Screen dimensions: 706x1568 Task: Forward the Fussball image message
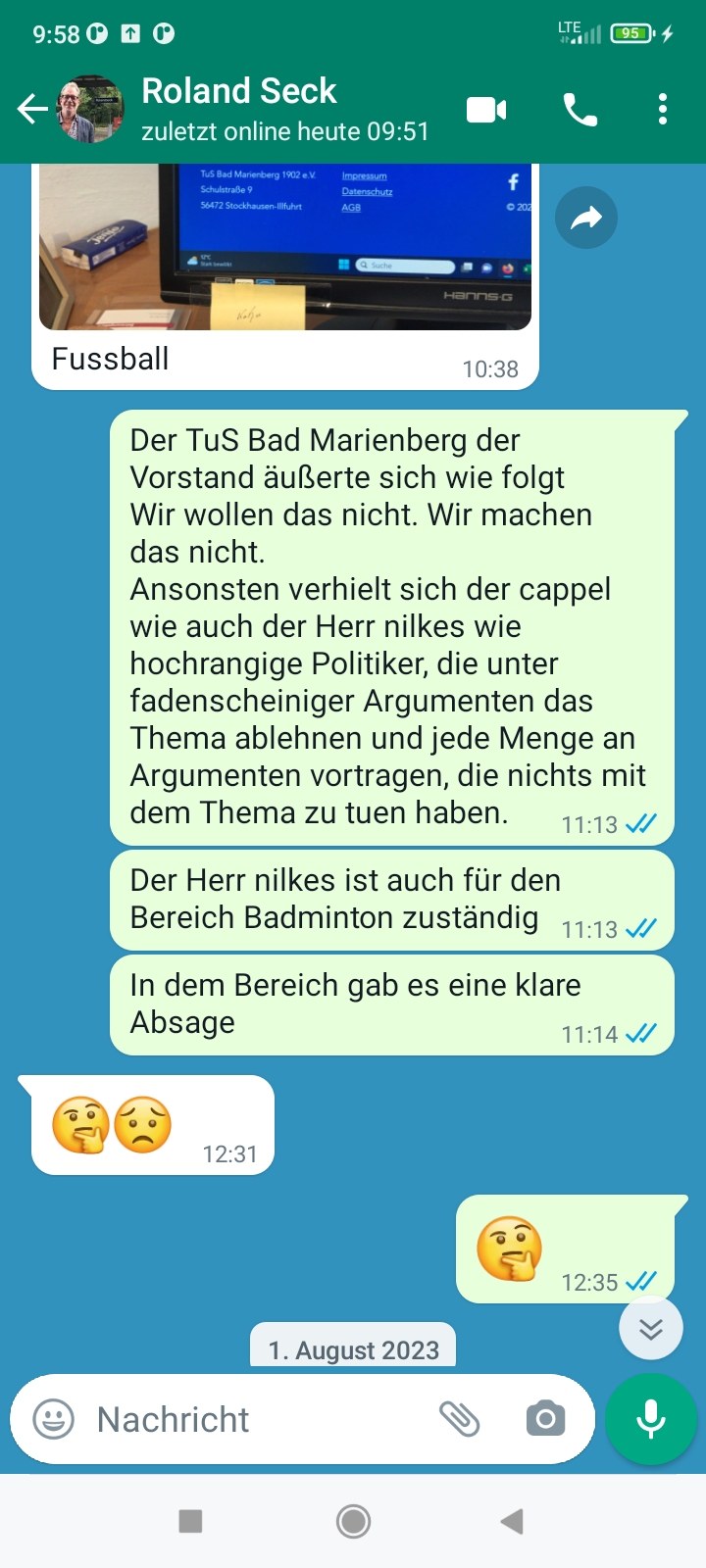585,217
